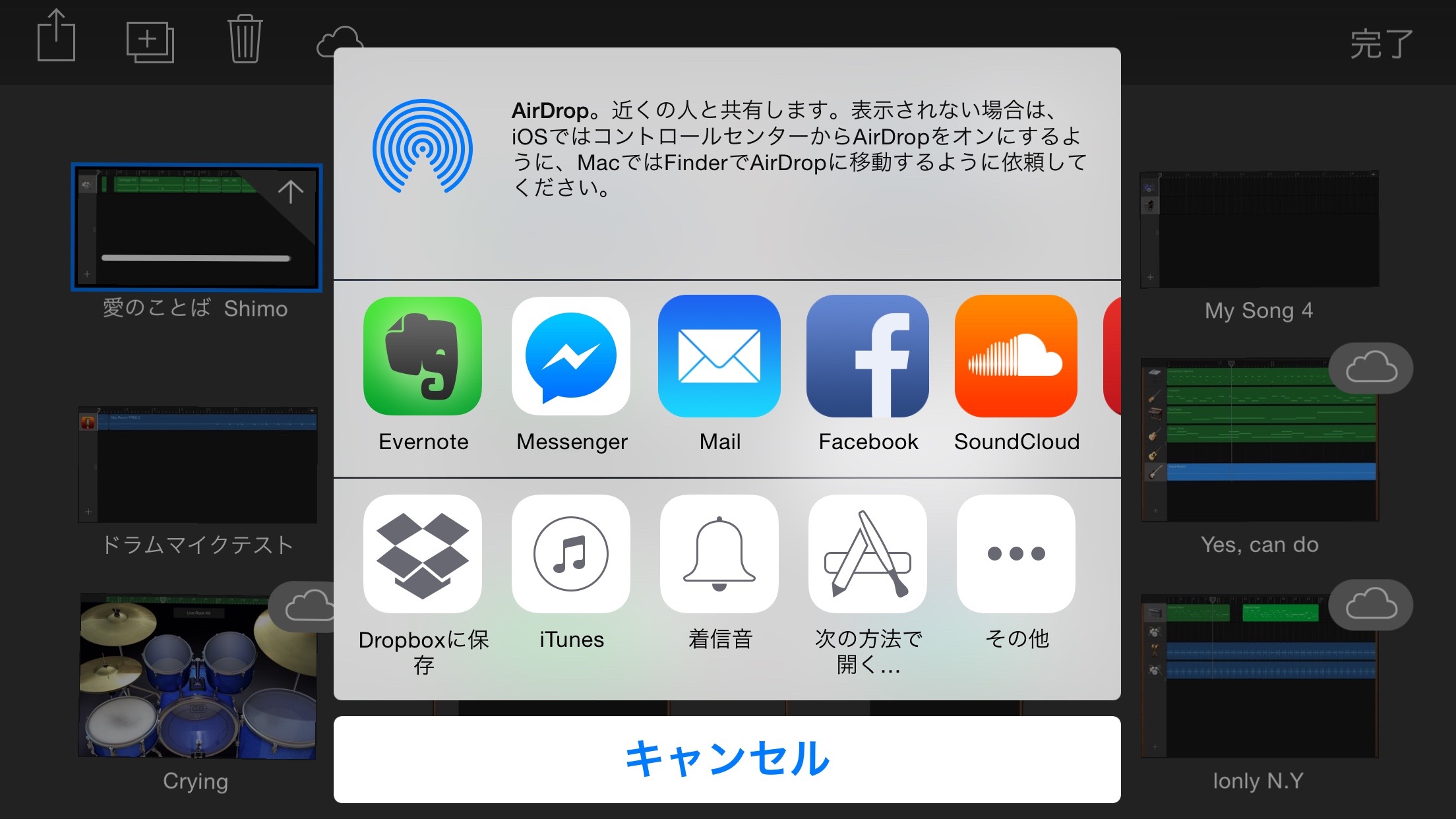Share the song via Evernote
The height and width of the screenshot is (819, 1456).
[423, 357]
